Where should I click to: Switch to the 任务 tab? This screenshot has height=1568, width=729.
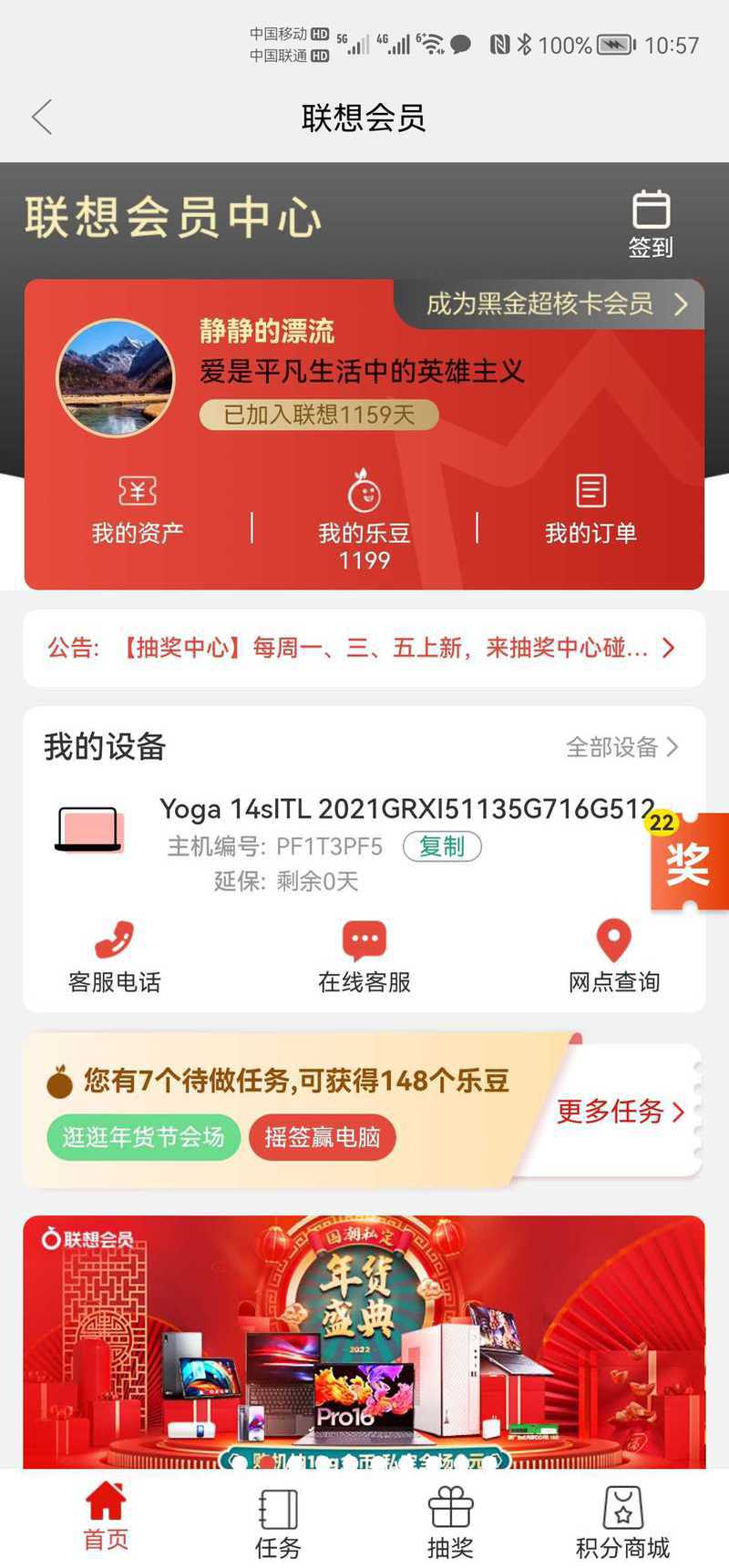(278, 1523)
